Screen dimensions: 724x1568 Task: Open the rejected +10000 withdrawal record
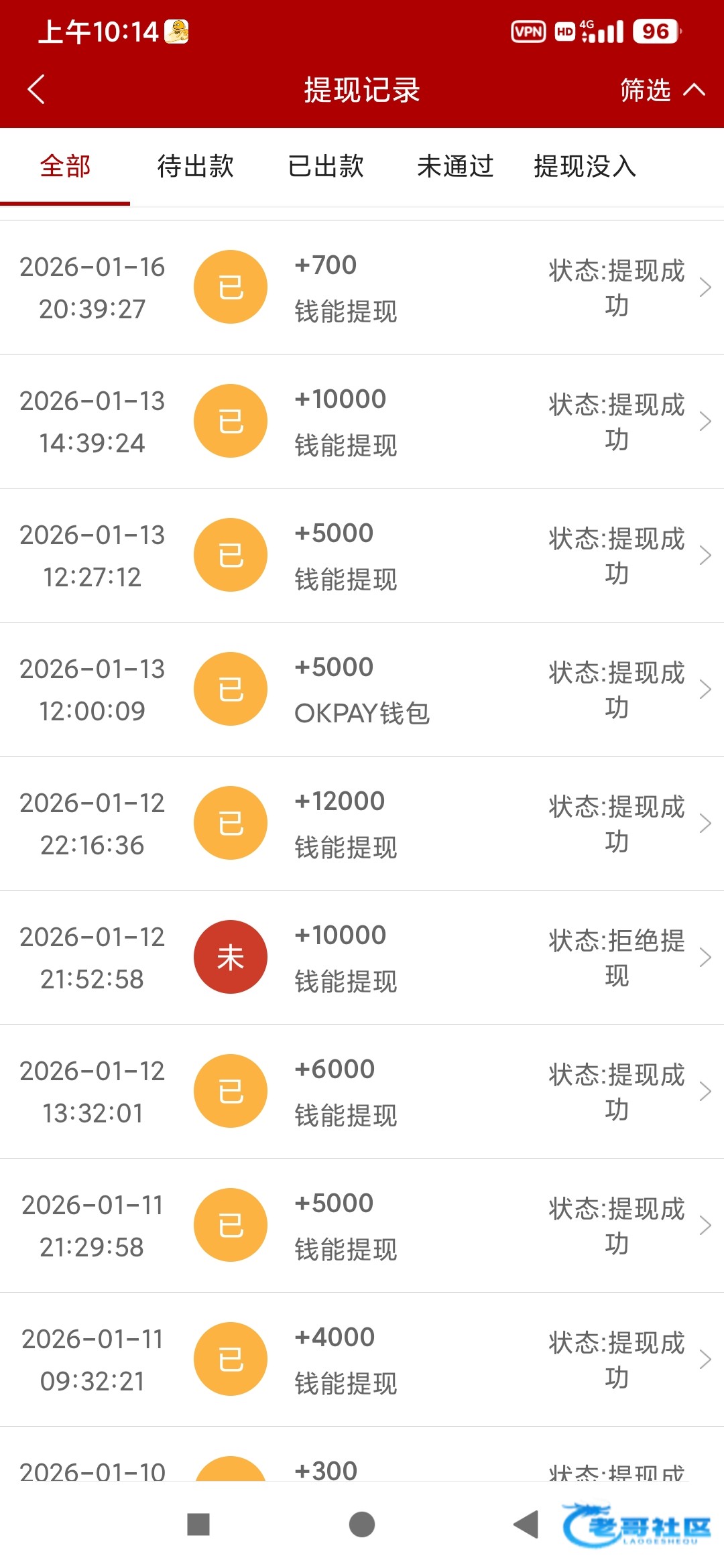(x=362, y=958)
